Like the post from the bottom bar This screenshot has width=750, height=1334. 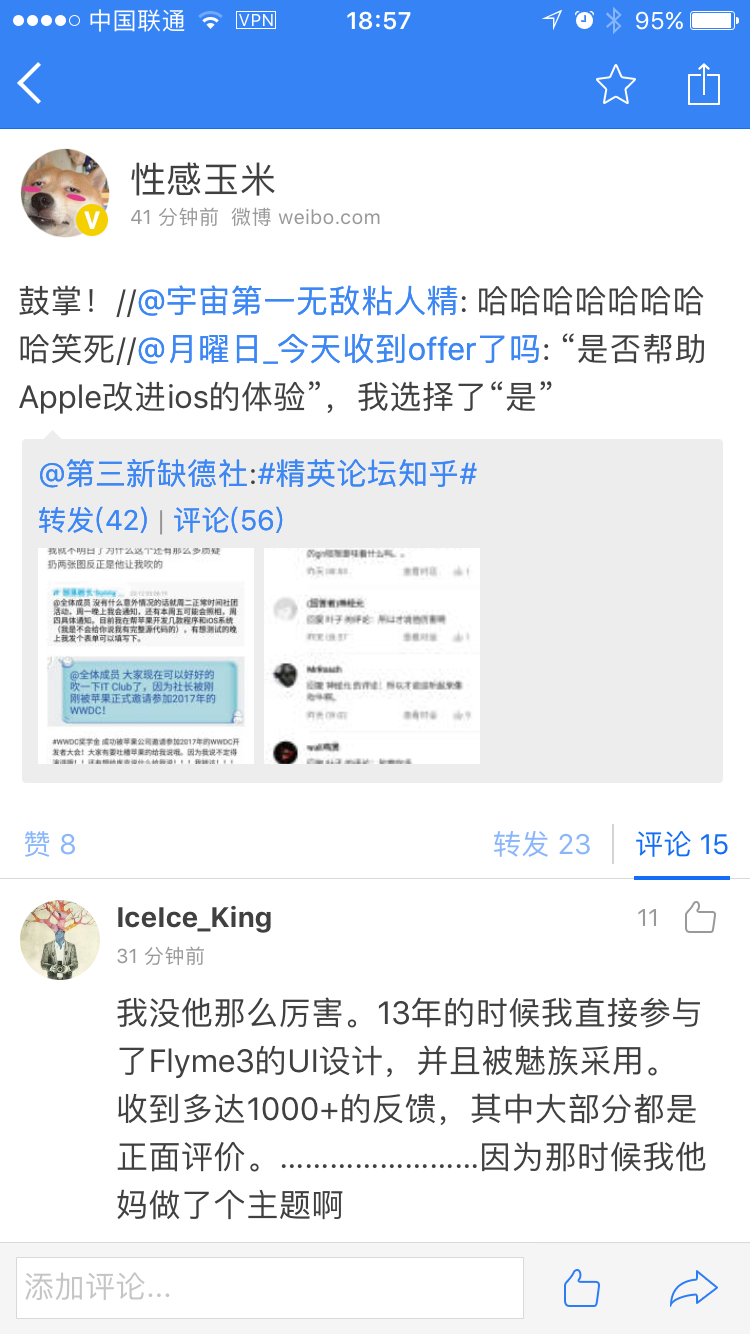[x=582, y=1288]
